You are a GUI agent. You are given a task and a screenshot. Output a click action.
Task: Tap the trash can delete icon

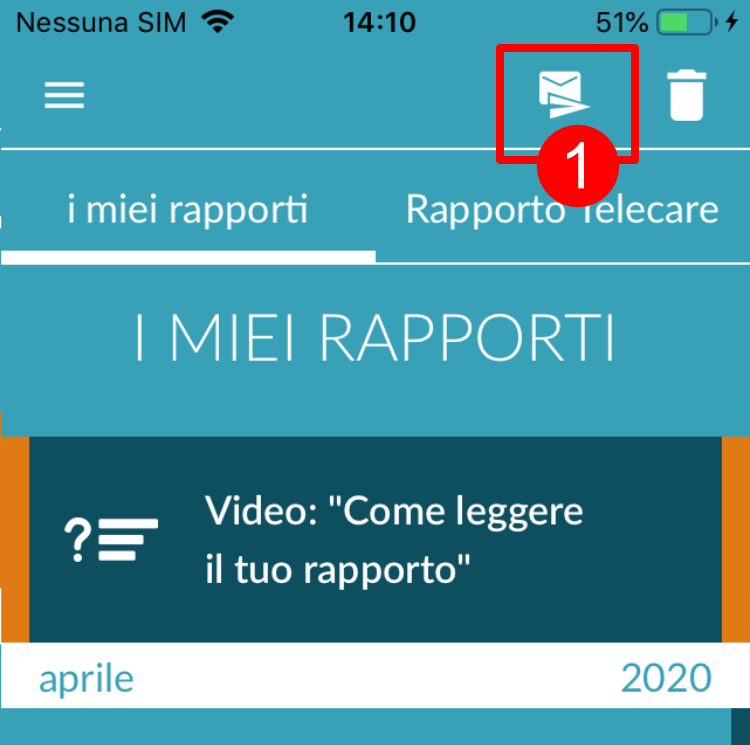[687, 96]
